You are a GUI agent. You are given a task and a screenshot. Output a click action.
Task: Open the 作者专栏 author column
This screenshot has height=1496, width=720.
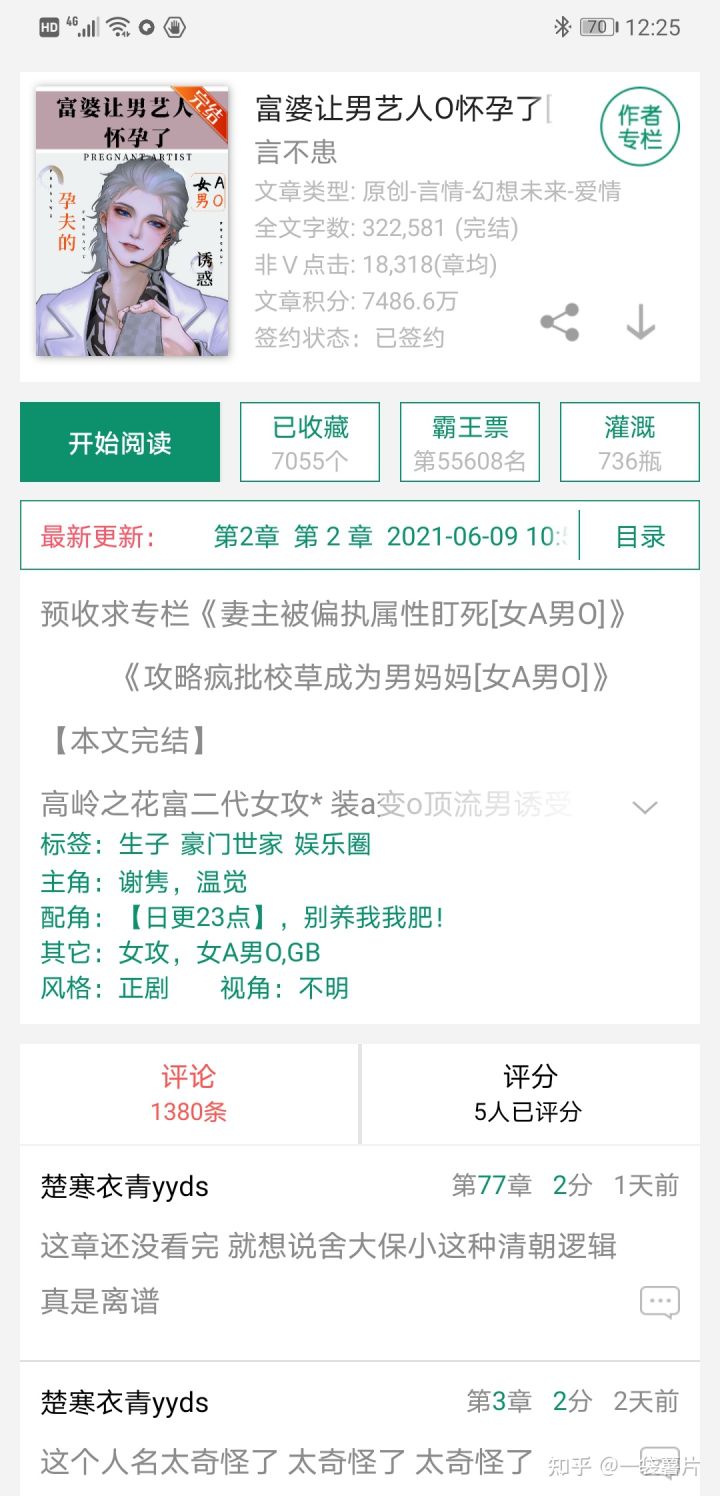click(640, 128)
